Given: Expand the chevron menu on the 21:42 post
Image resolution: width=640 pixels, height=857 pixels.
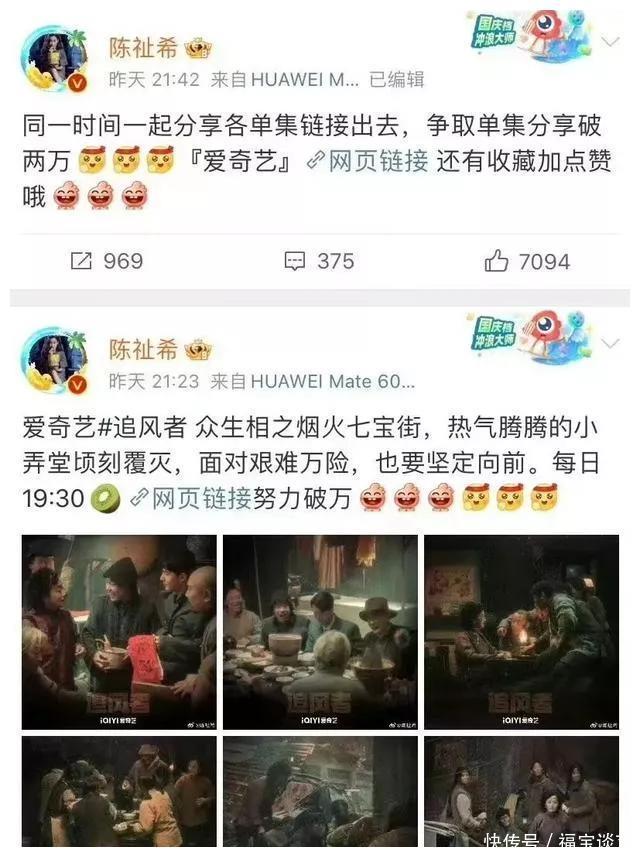Looking at the screenshot, I should 611,41.
